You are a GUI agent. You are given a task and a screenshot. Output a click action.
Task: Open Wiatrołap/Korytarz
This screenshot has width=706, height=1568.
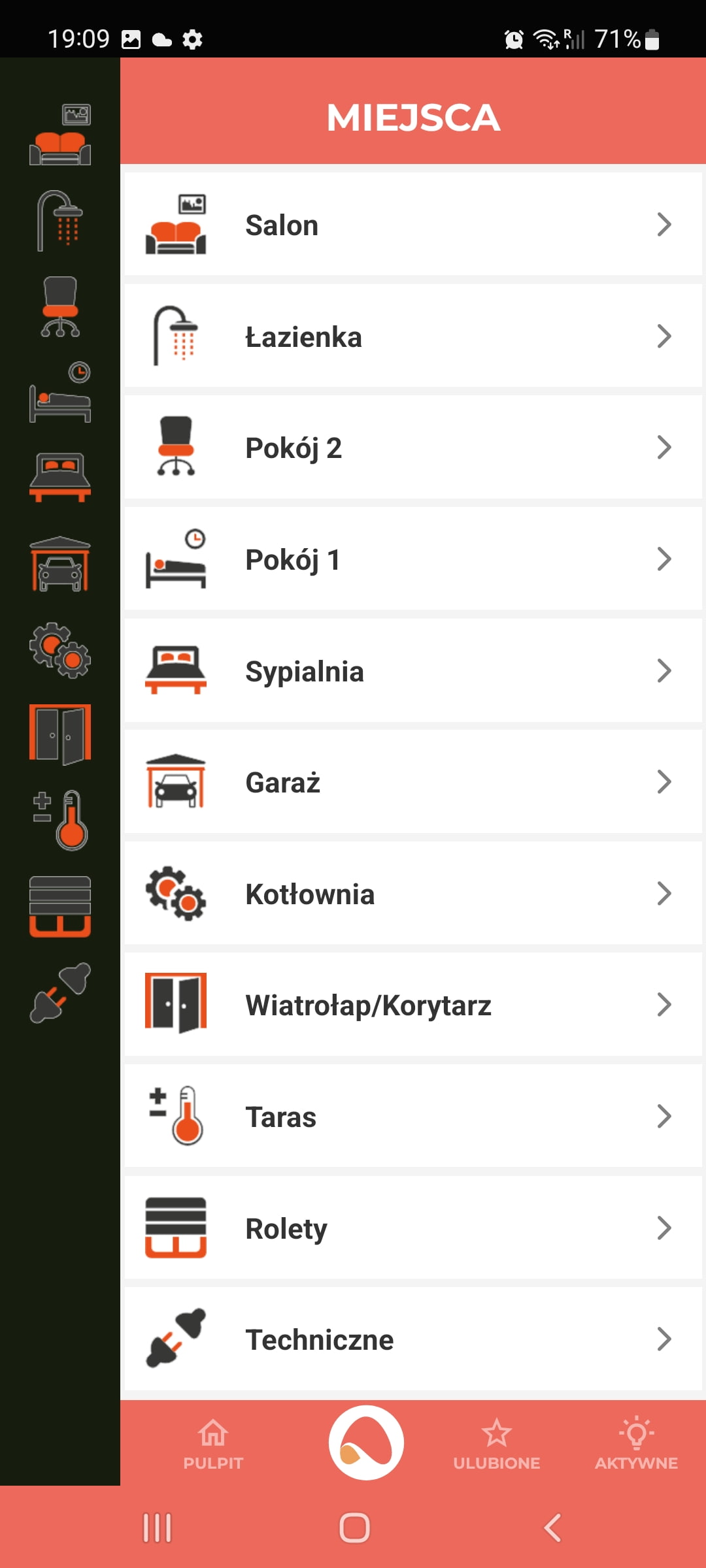click(x=412, y=1005)
